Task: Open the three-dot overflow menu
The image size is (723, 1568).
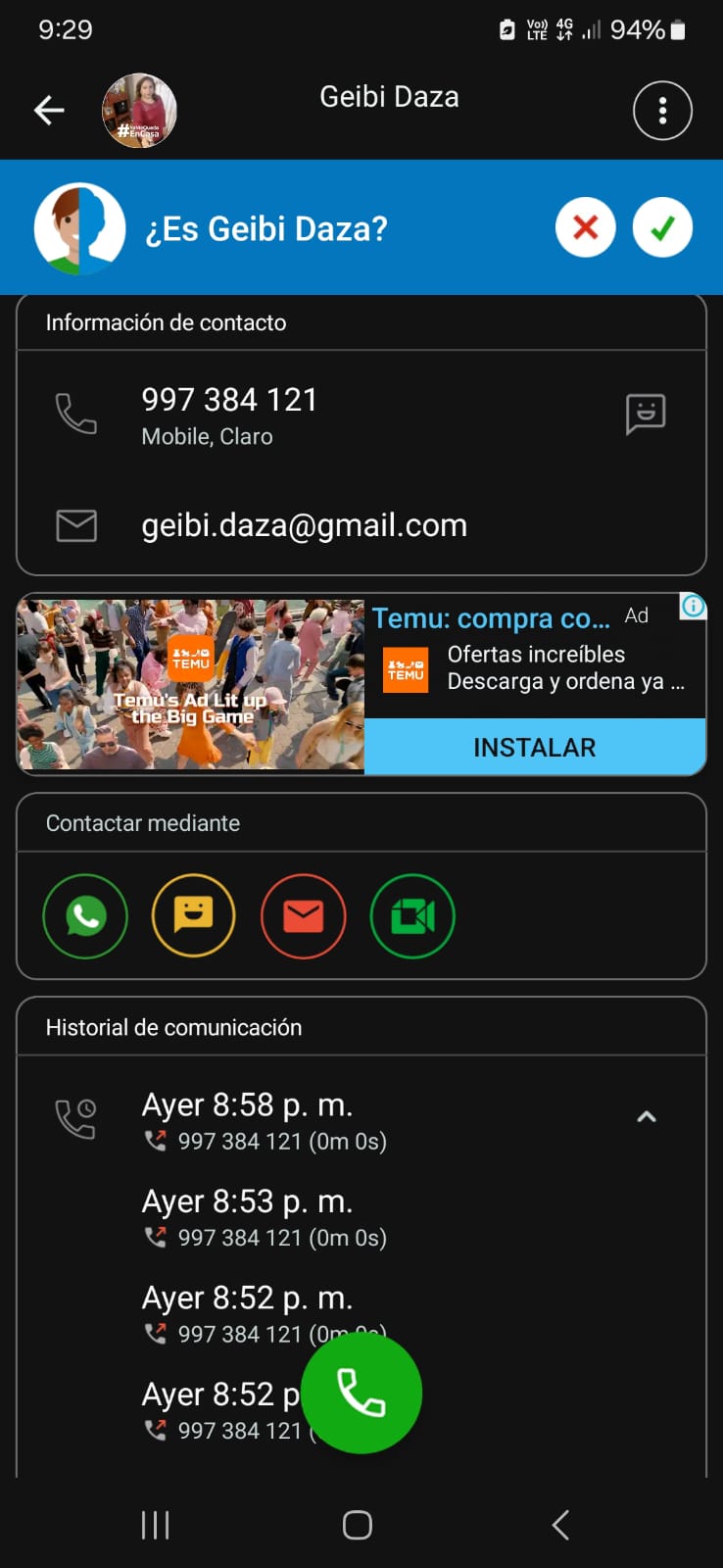Action: click(x=662, y=111)
